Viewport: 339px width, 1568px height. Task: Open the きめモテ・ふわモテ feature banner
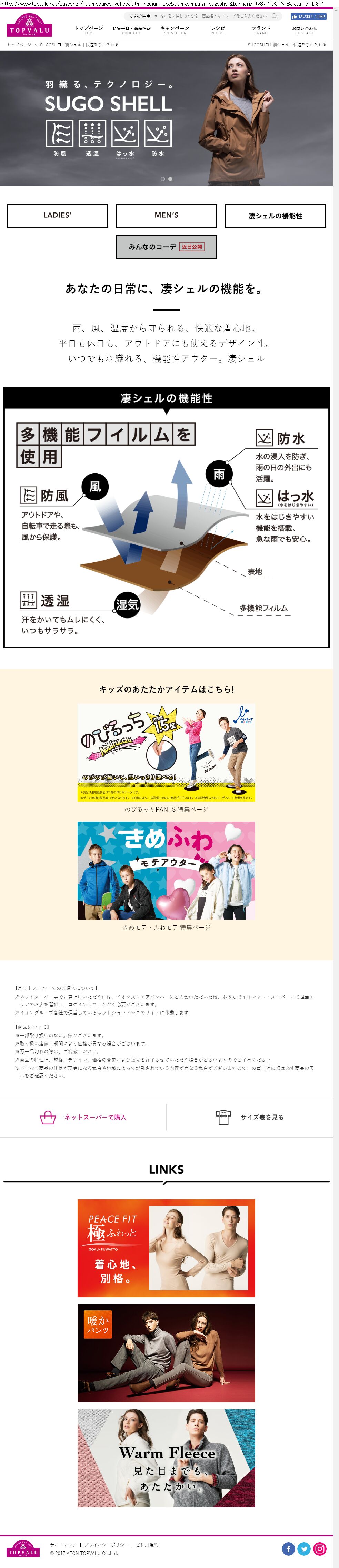click(x=166, y=870)
